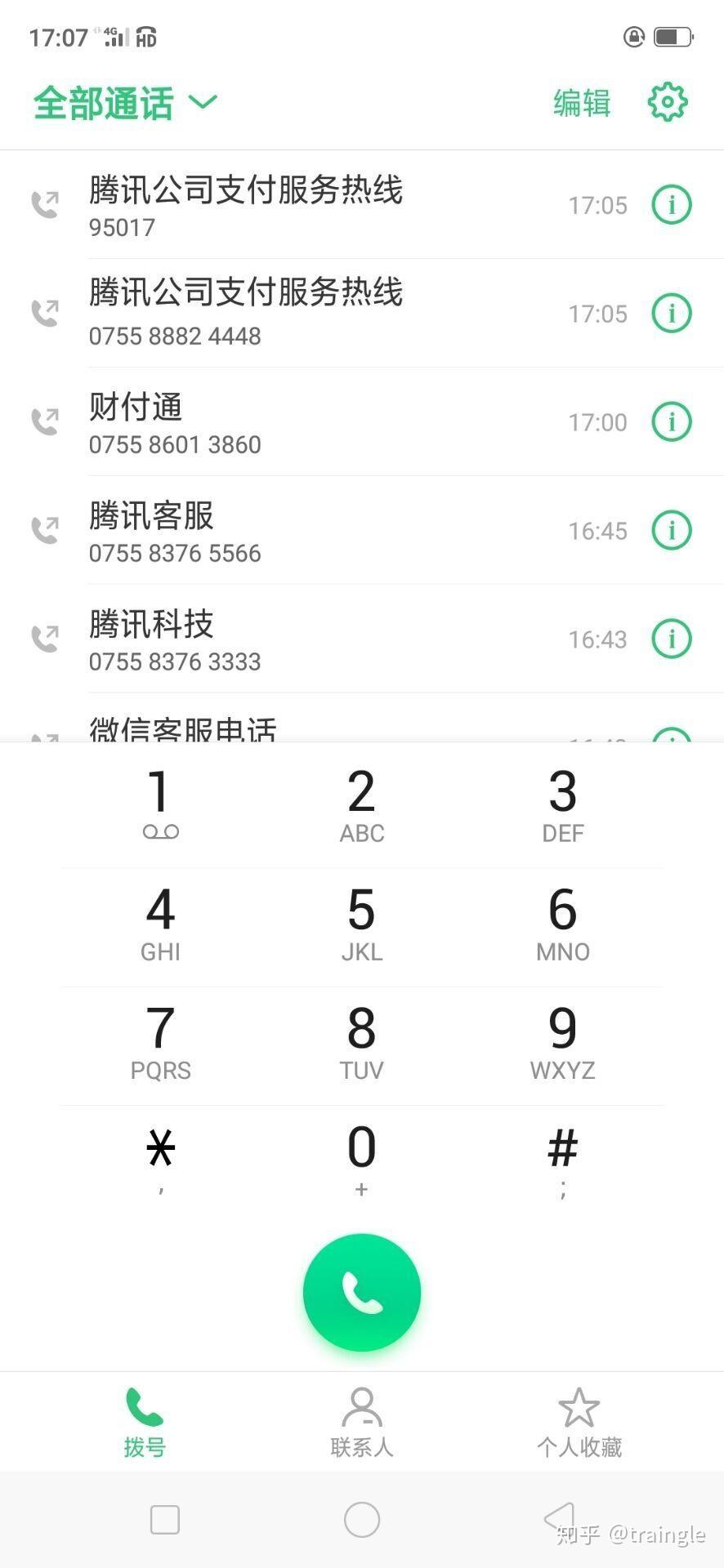Tap the outgoing call icon next to 腾讯科技
Image resolution: width=724 pixels, height=1568 pixels.
click(x=45, y=639)
